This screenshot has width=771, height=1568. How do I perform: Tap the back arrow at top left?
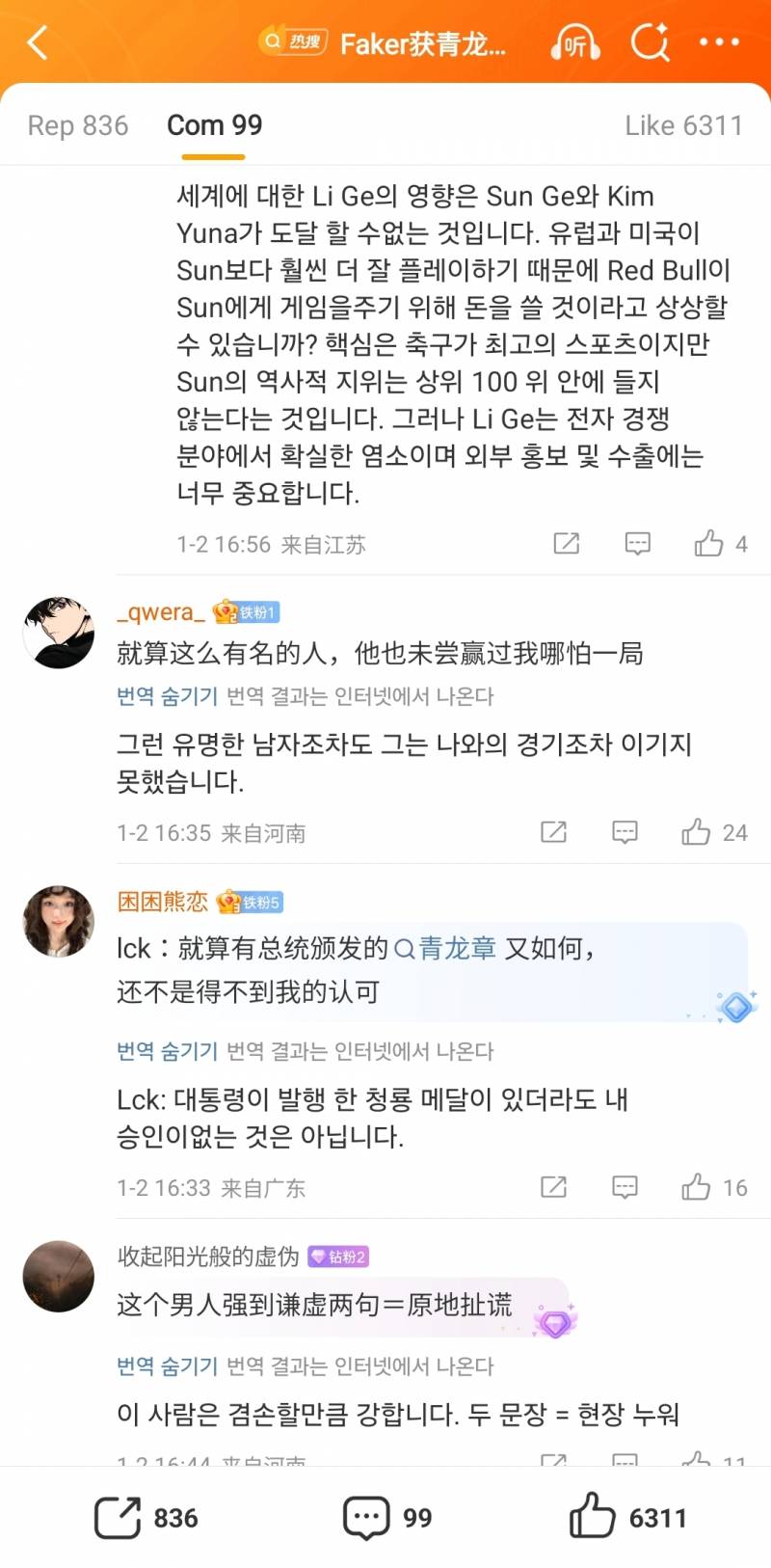37,42
